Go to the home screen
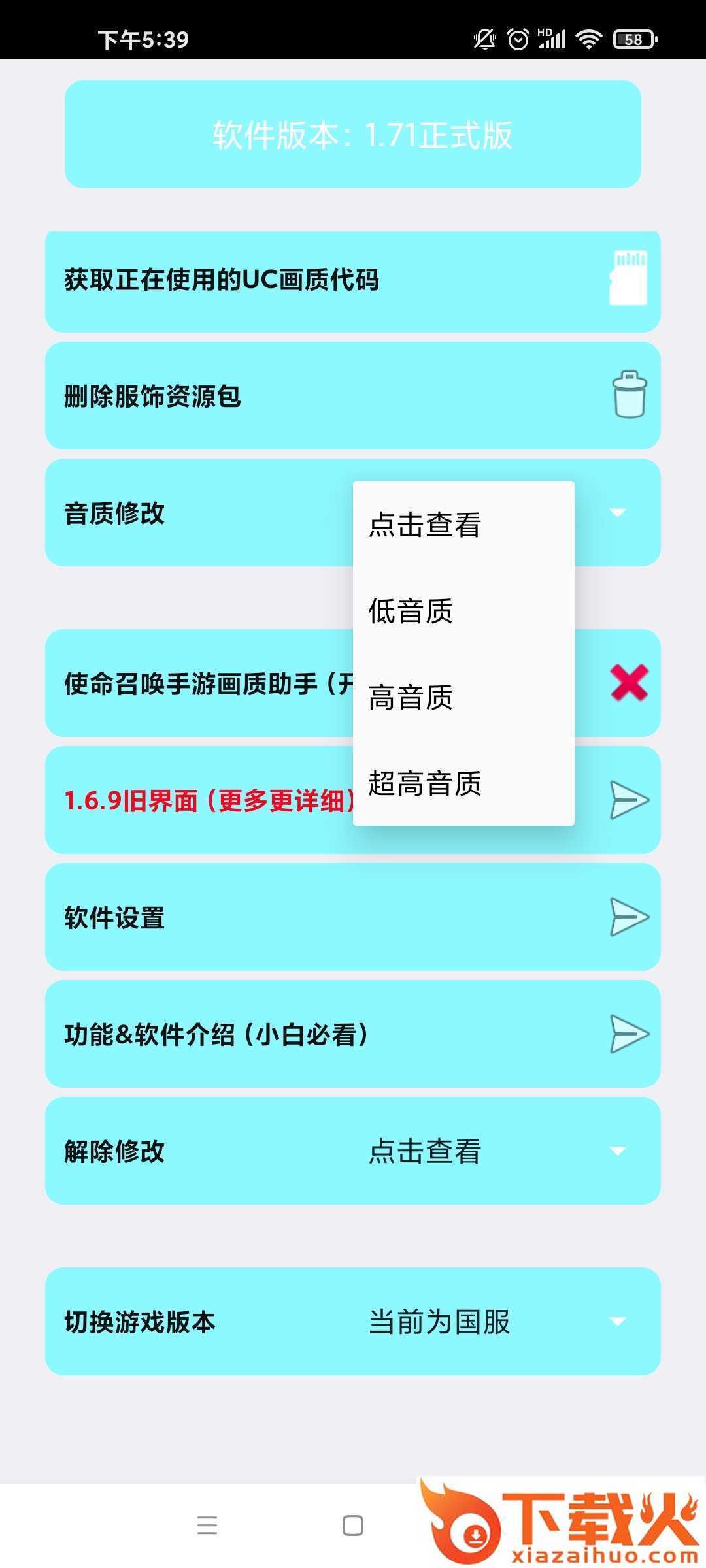This screenshot has width=706, height=1568. point(353,1526)
